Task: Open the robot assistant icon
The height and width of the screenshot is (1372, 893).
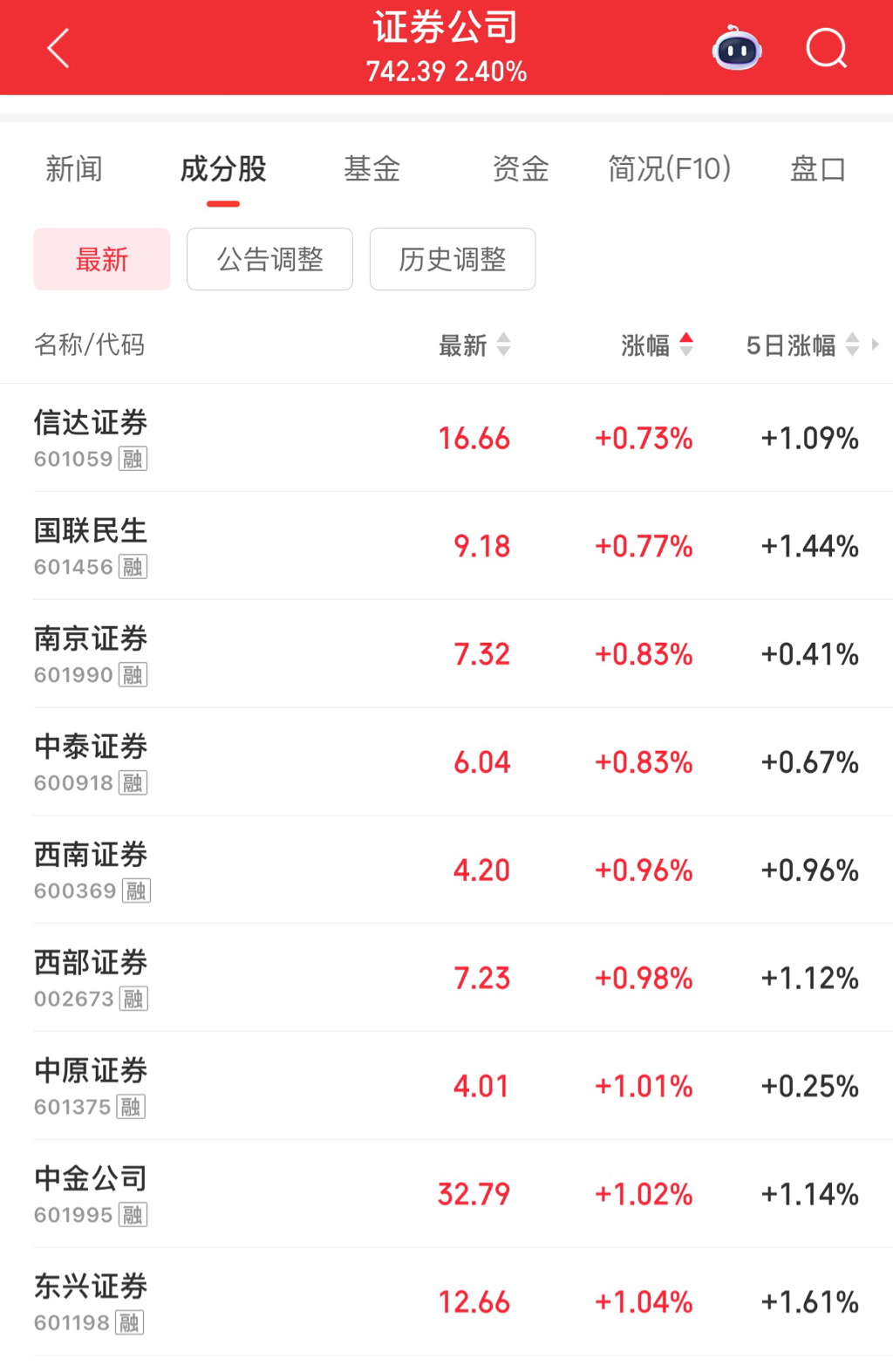Action: (x=737, y=48)
